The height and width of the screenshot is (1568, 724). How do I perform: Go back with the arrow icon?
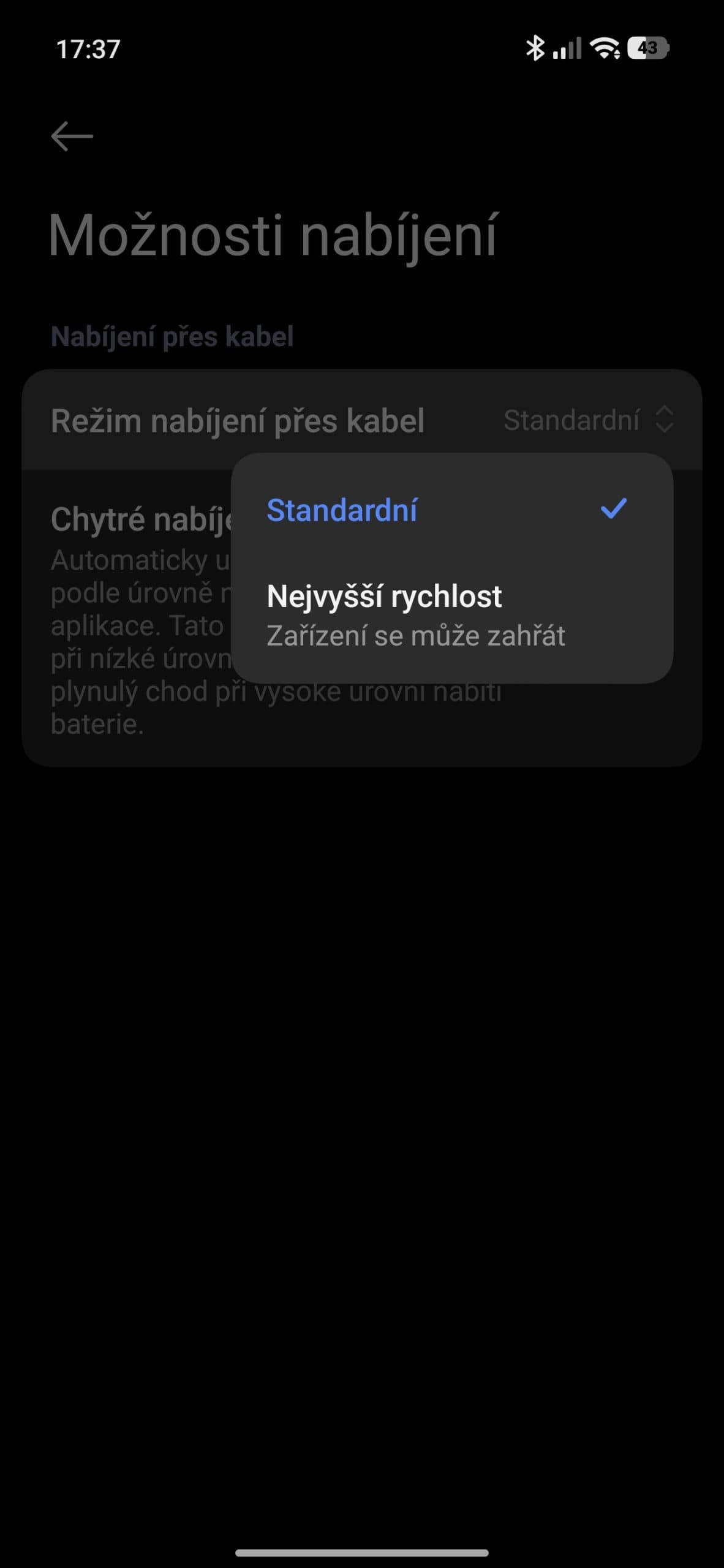point(72,135)
